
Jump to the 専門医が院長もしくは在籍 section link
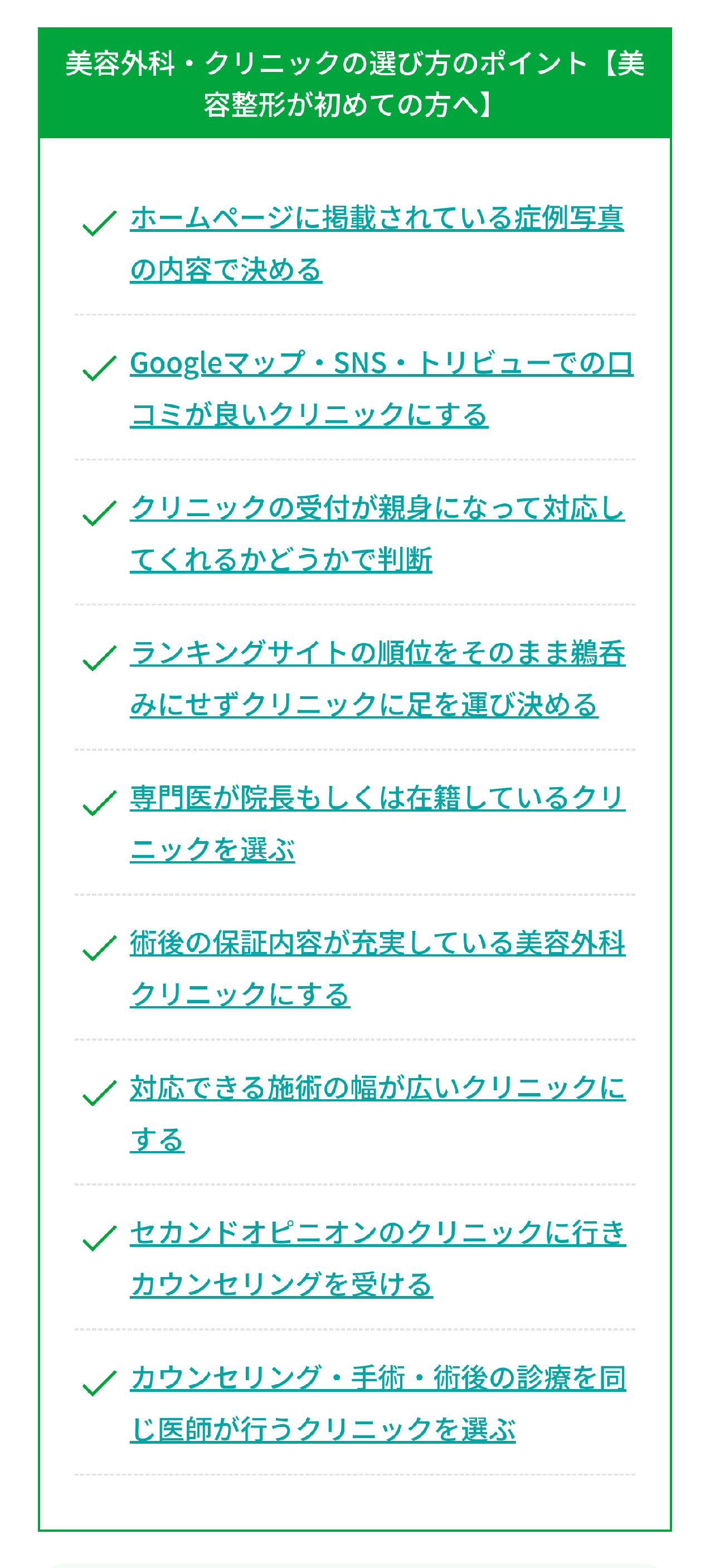click(377, 823)
